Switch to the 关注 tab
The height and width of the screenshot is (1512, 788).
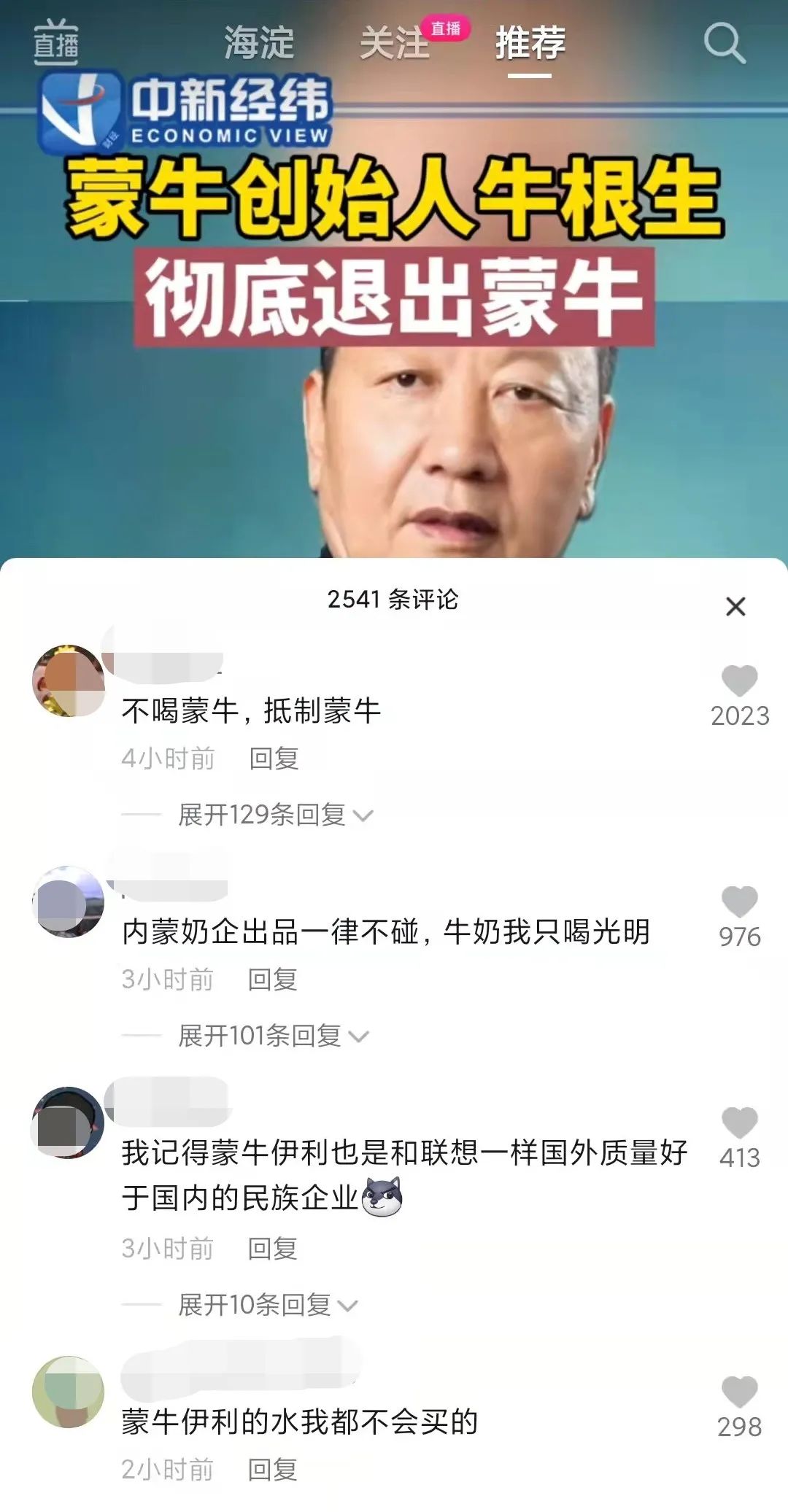[395, 42]
